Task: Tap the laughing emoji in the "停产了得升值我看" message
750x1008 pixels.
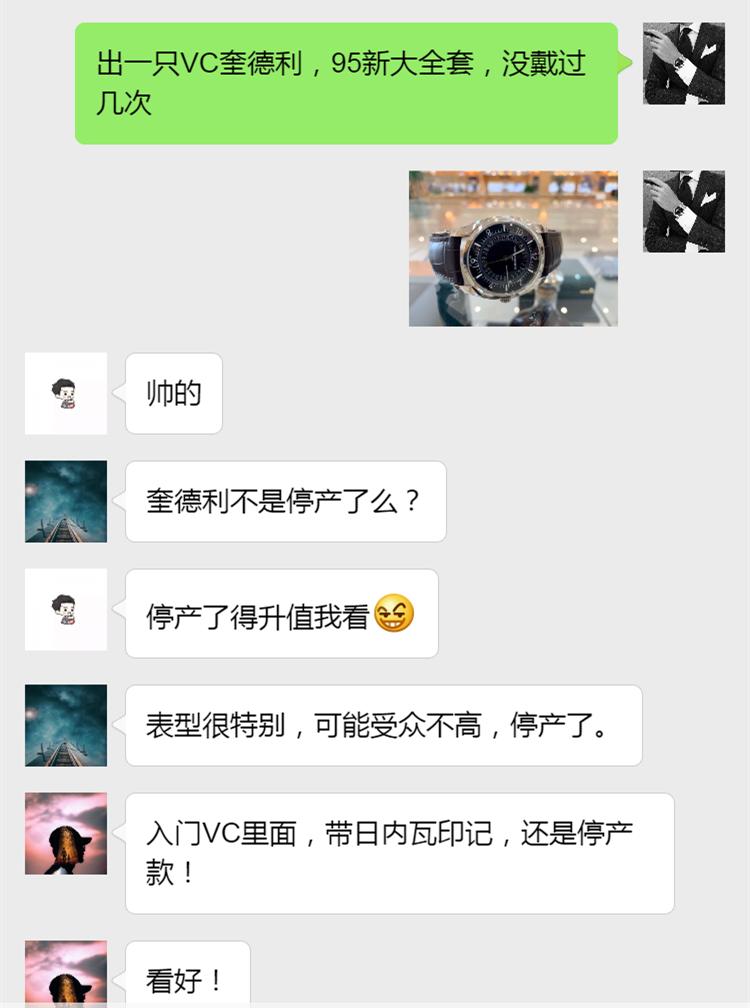Action: tap(394, 613)
